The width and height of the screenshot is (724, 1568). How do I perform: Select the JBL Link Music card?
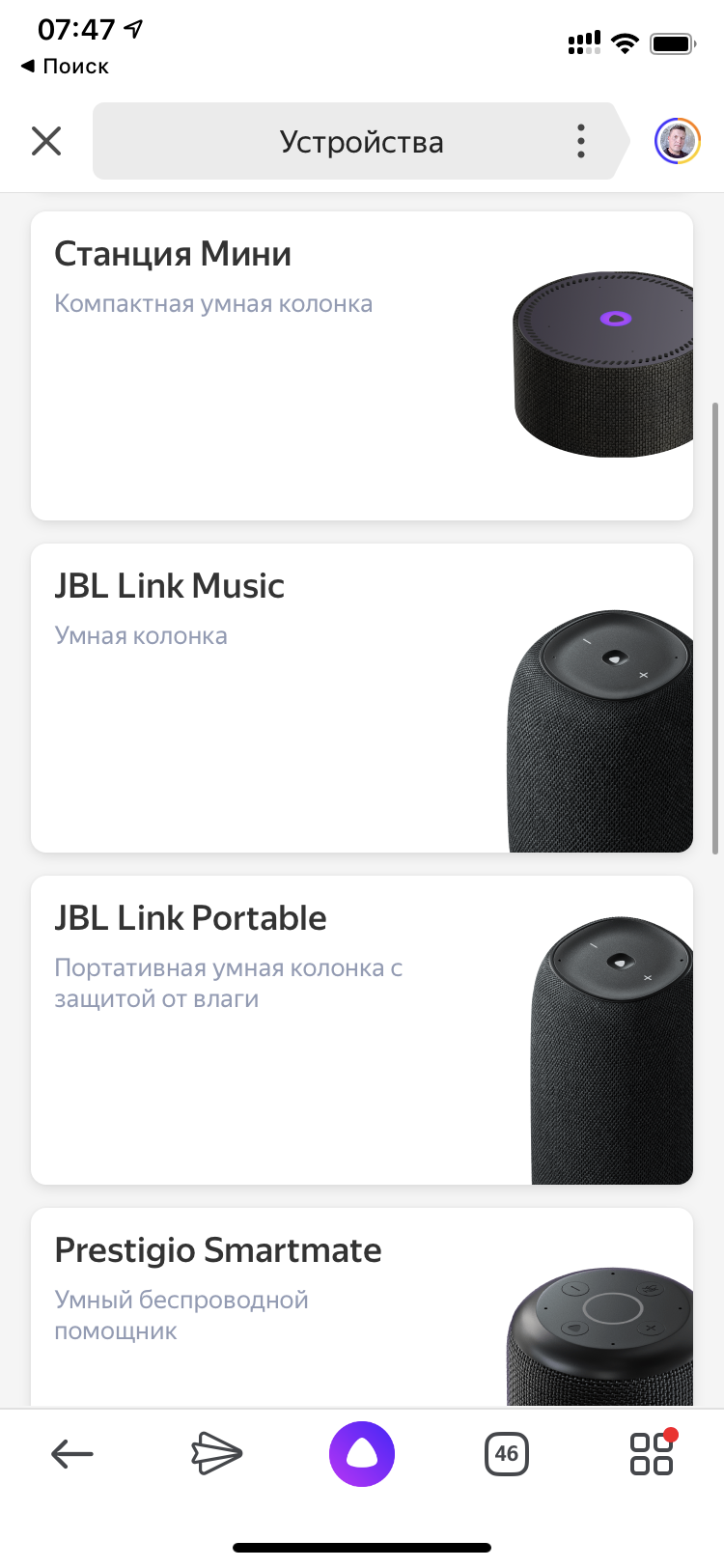(x=361, y=698)
